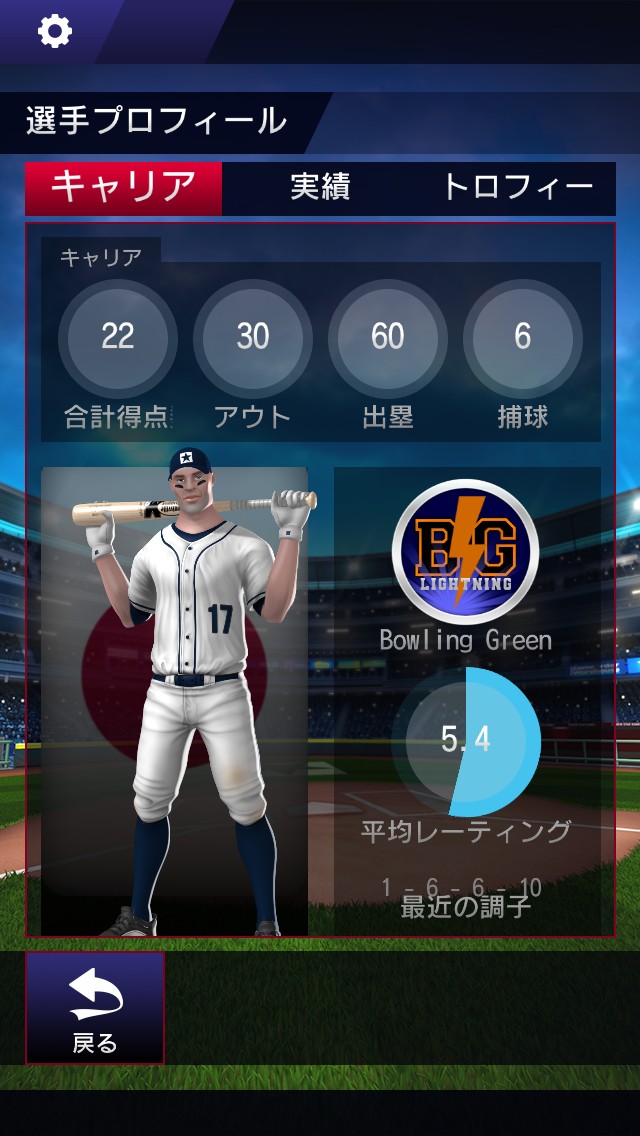Switch to the トロフィー tab

[x=517, y=187]
